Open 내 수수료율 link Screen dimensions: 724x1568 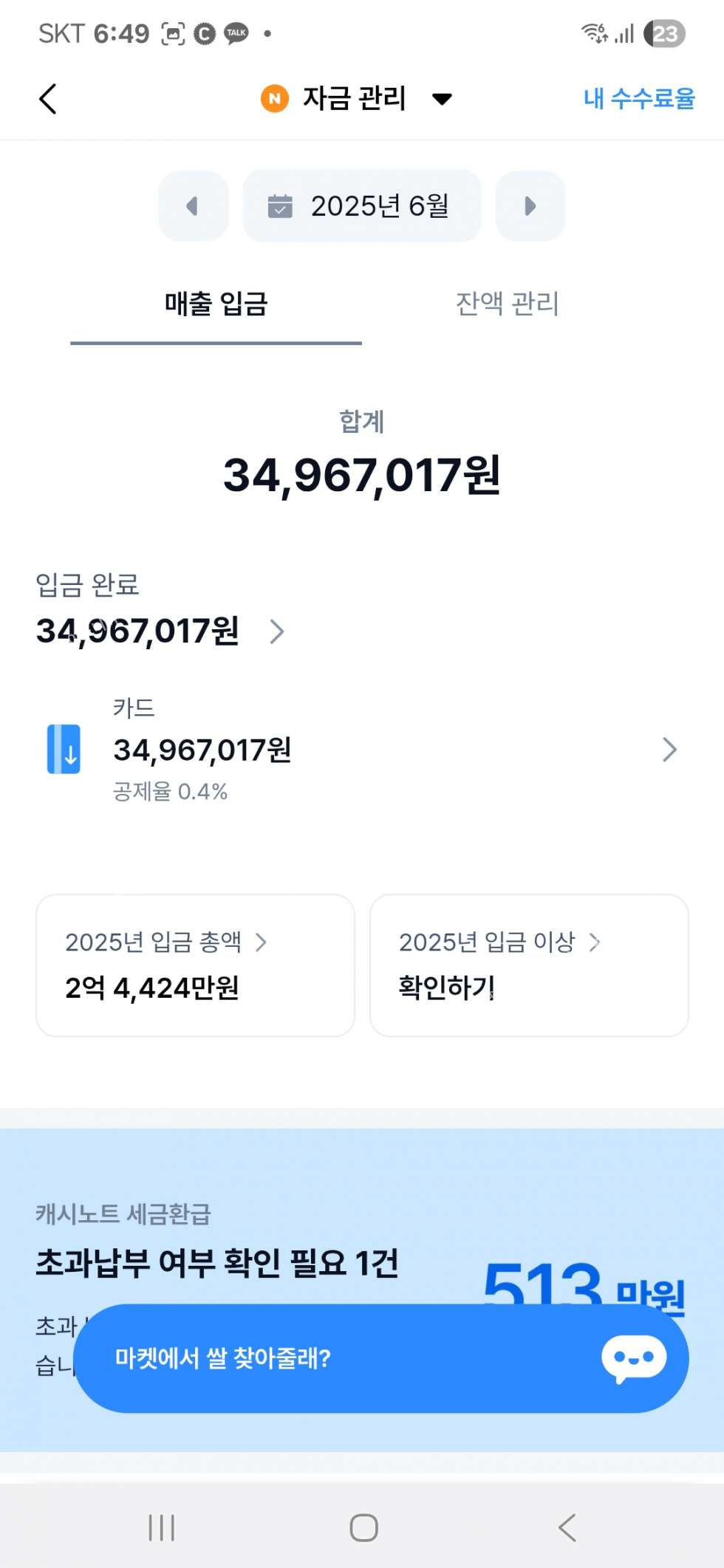click(x=638, y=99)
